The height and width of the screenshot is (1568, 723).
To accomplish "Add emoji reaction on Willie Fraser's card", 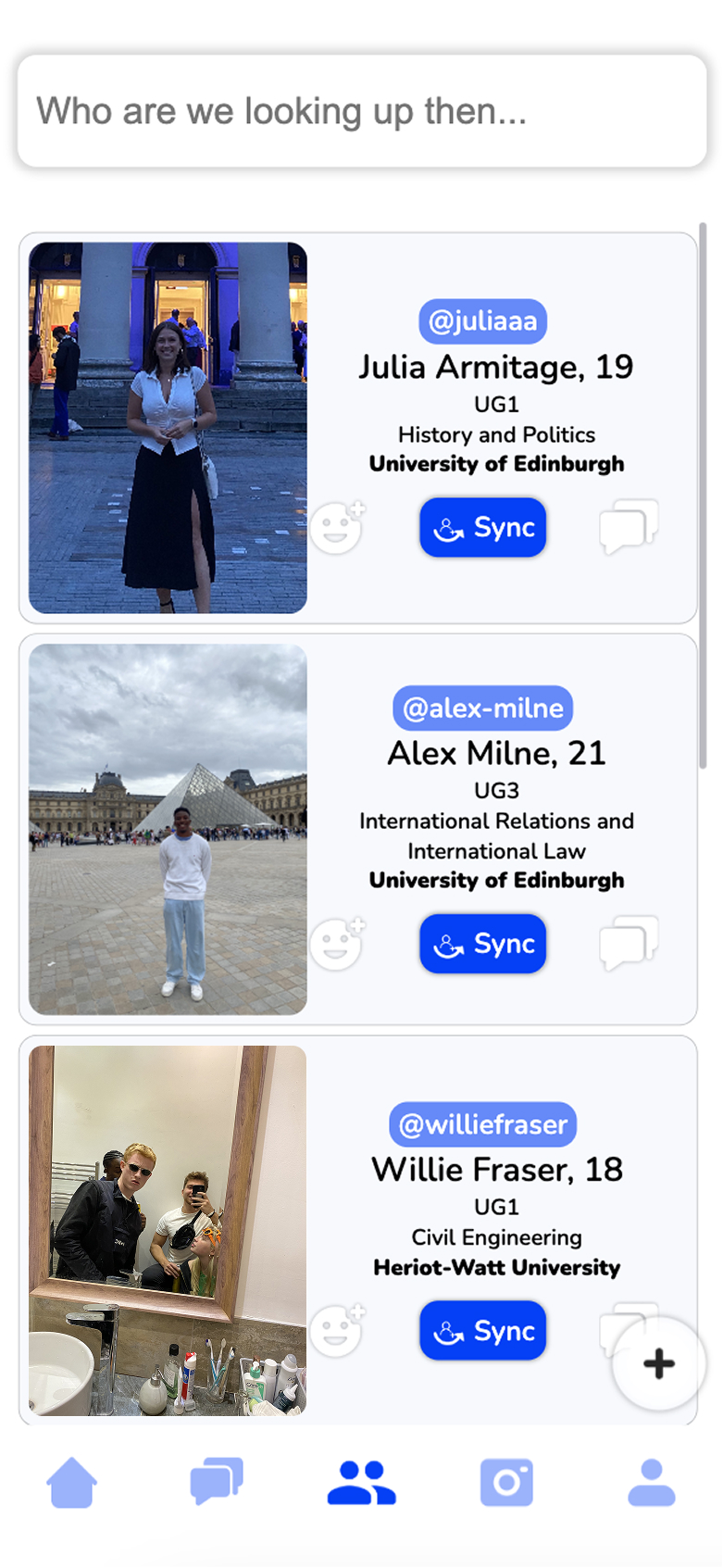I will tap(337, 1331).
